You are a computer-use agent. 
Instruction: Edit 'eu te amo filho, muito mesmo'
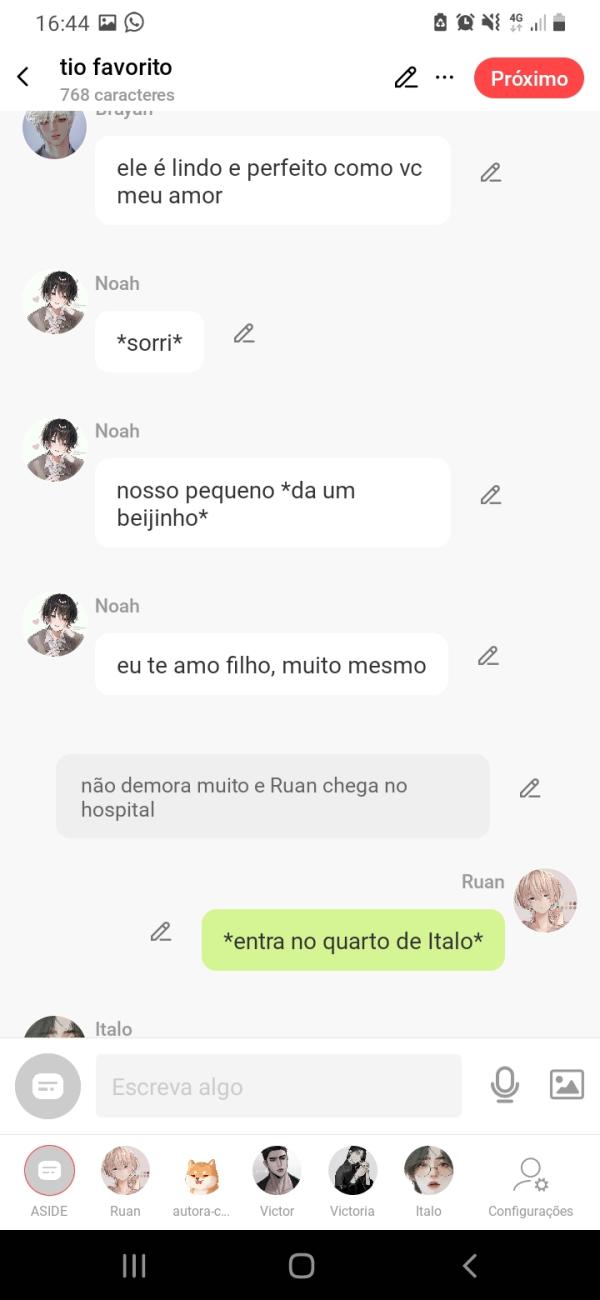click(x=488, y=656)
